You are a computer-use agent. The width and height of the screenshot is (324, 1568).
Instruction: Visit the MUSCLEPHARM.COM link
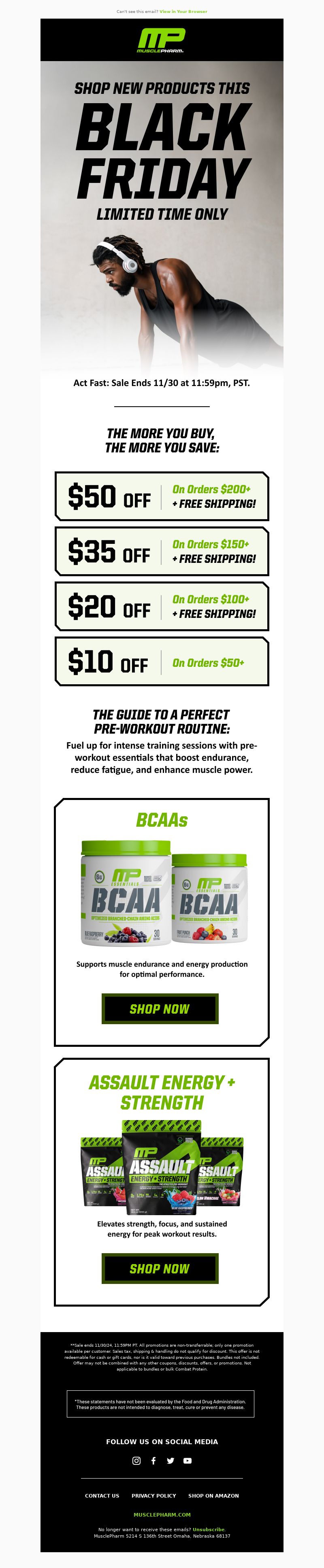[162, 1515]
